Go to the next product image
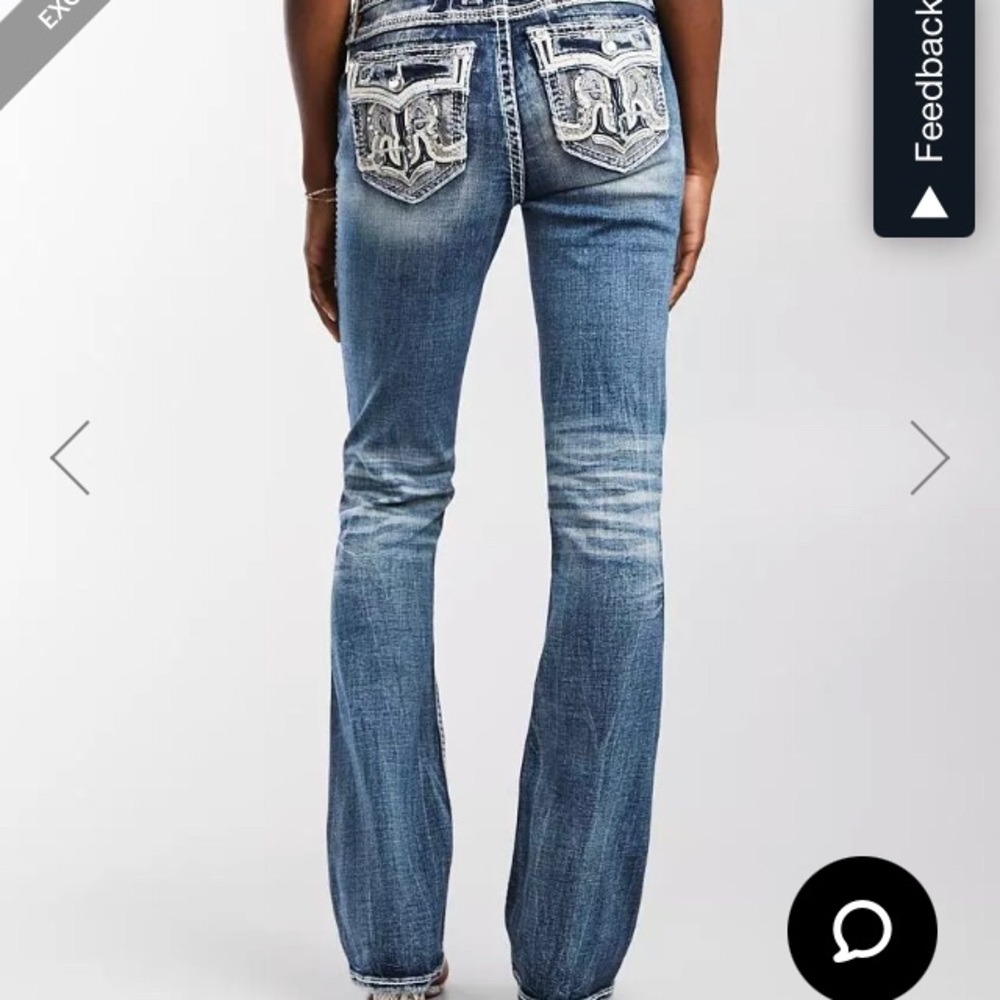 pos(928,458)
